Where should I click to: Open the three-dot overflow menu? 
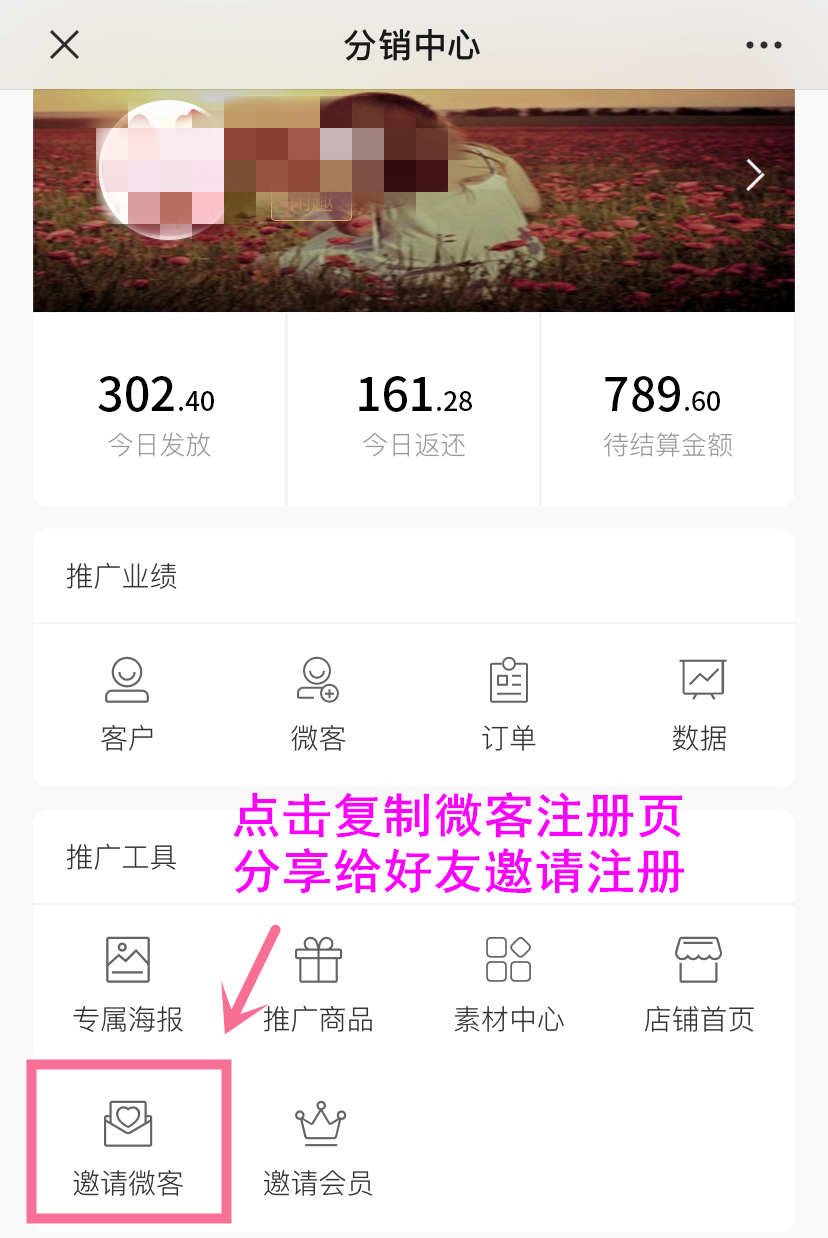pos(764,46)
